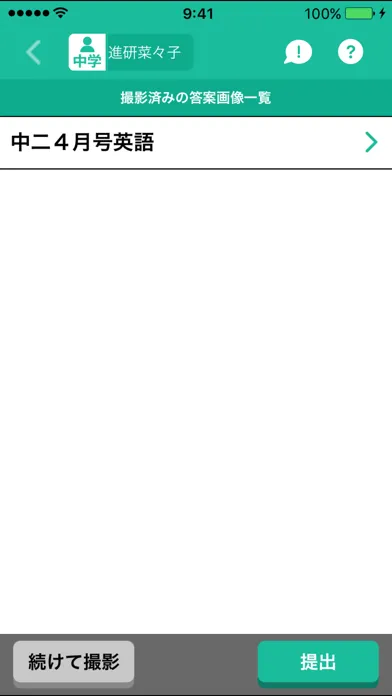392x696 pixels.
Task: Open the exclamation notice bubble icon
Action: pyautogui.click(x=298, y=52)
